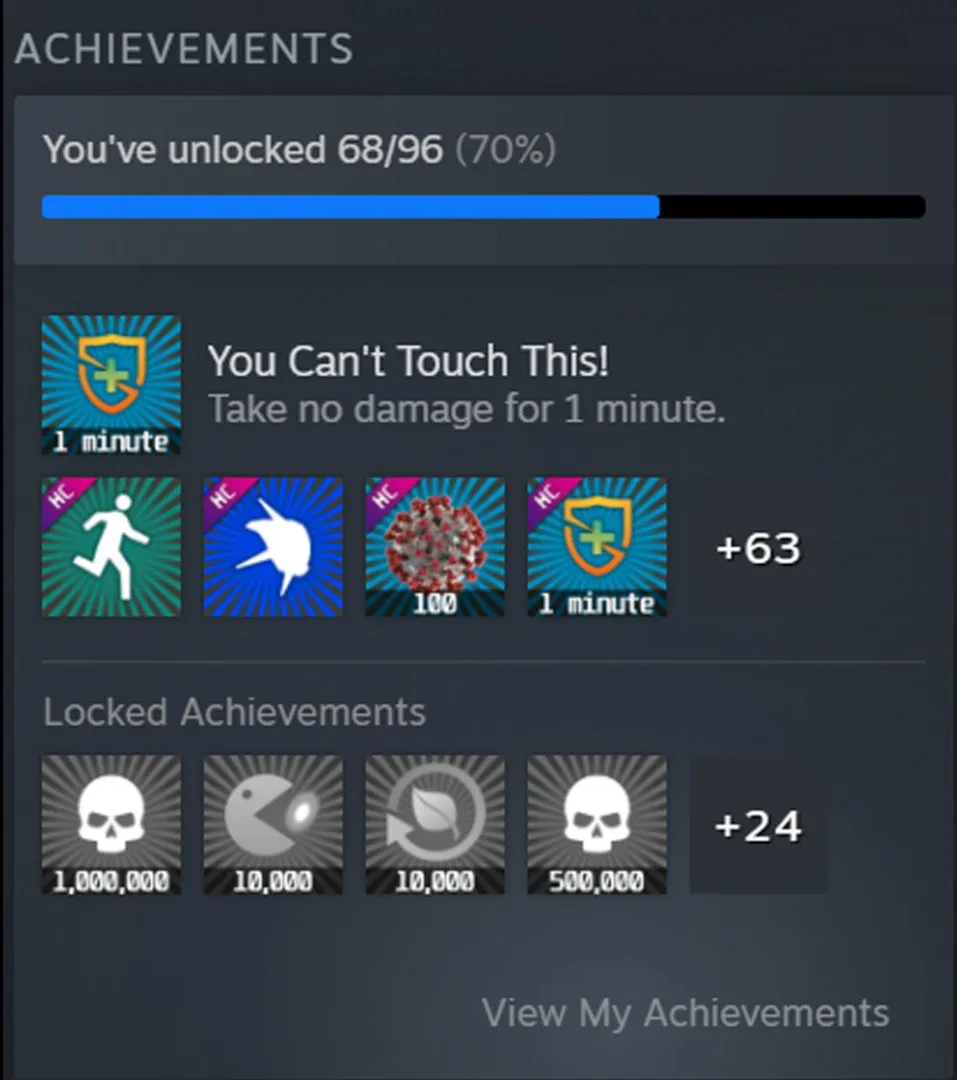Select the unlocked blue creature achievement icon
957x1080 pixels.
(x=273, y=547)
